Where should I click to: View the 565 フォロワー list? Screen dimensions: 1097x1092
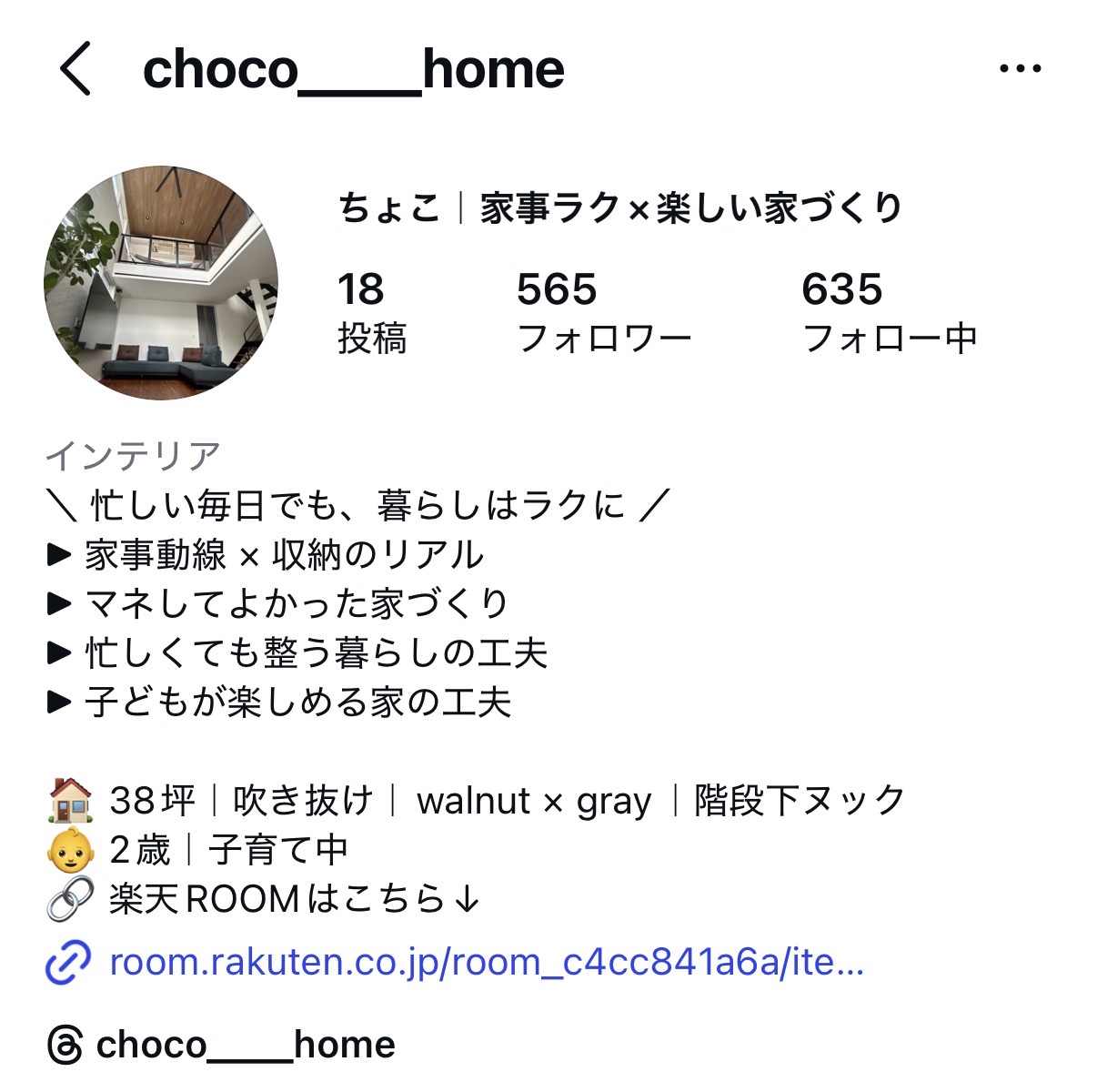(602, 312)
